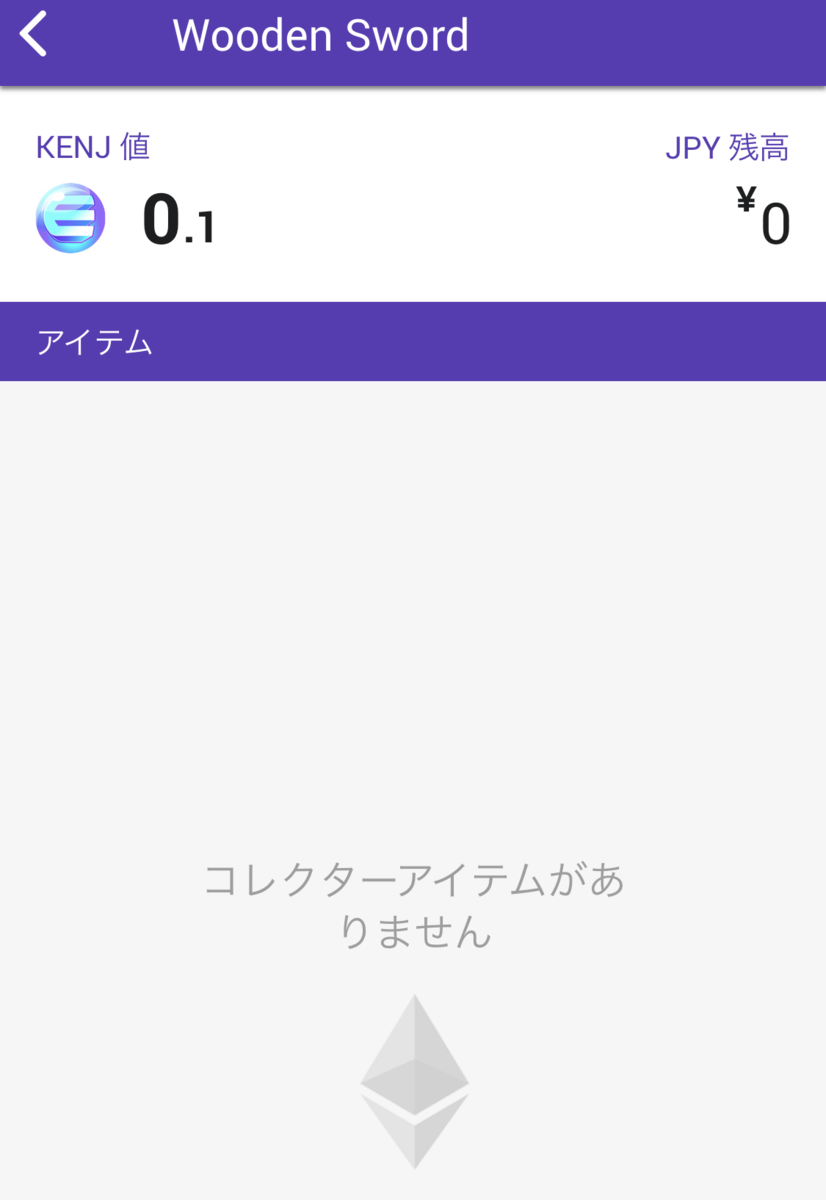Tap the Enjin token badge beside 0.1
The width and height of the screenshot is (826, 1200).
tap(68, 218)
